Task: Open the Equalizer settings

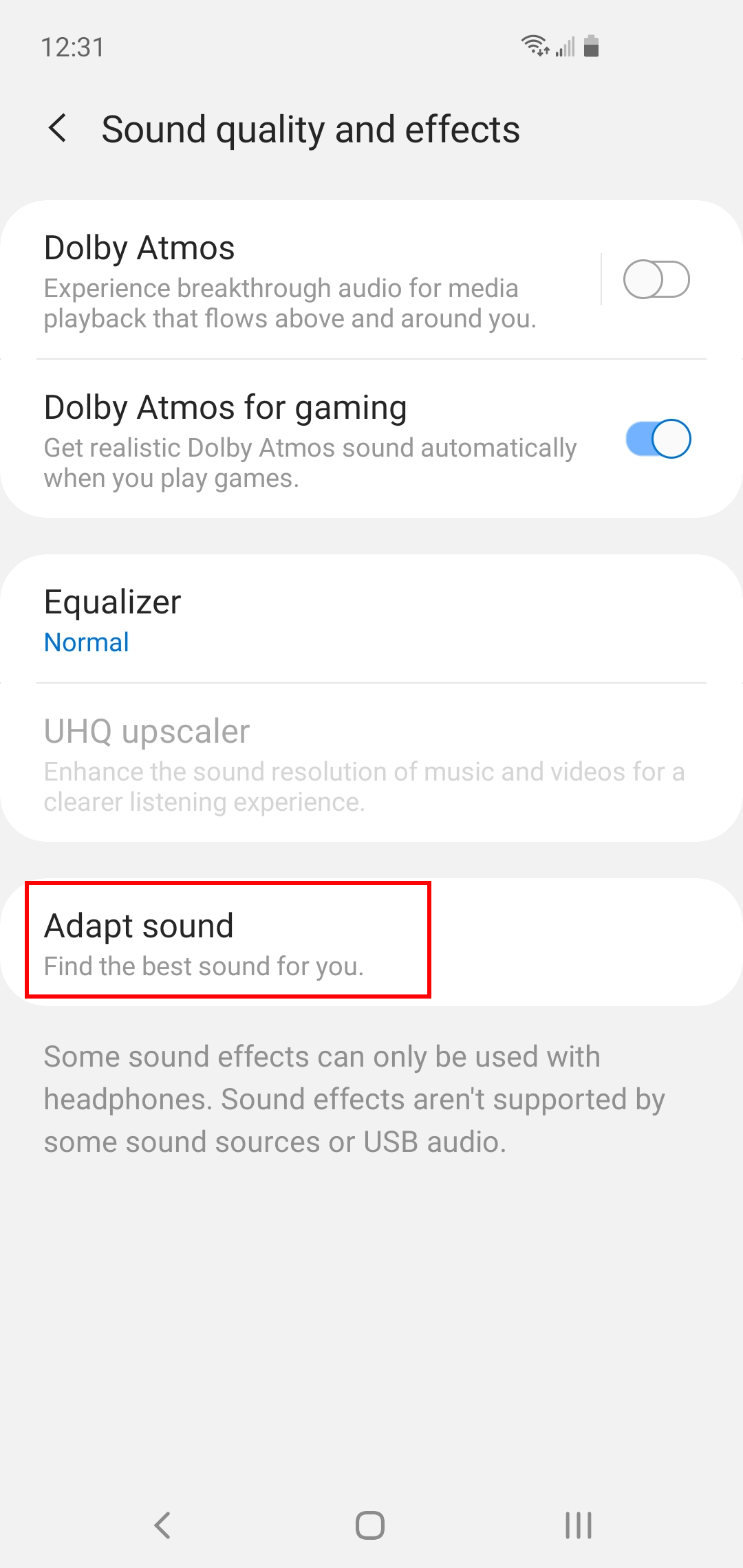Action: coord(371,619)
